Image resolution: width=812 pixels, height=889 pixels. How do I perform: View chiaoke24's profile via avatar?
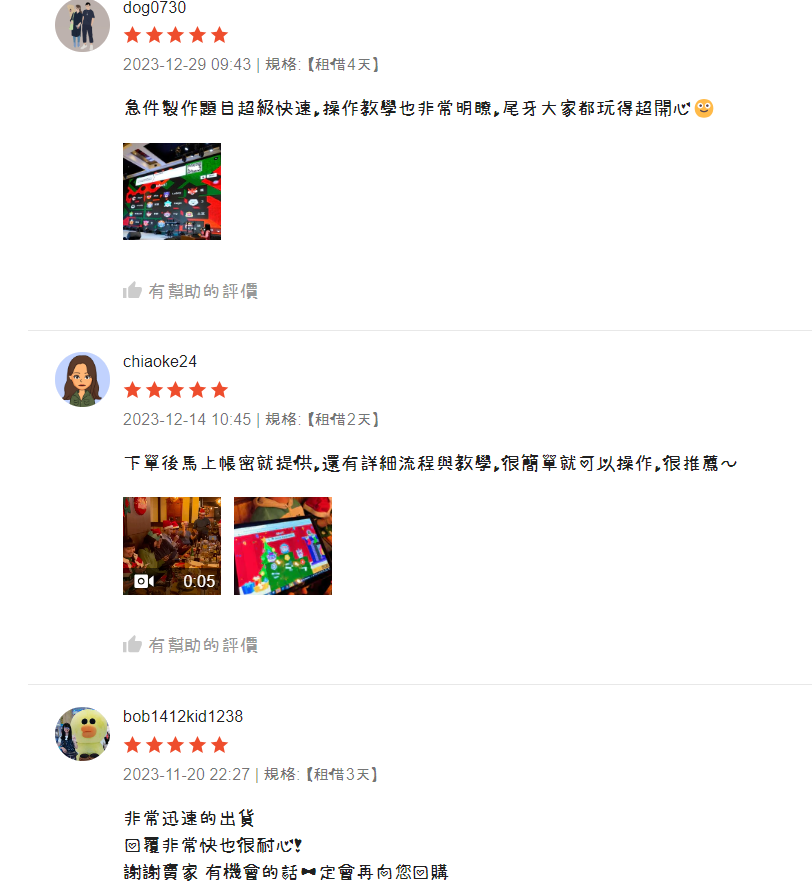click(82, 379)
